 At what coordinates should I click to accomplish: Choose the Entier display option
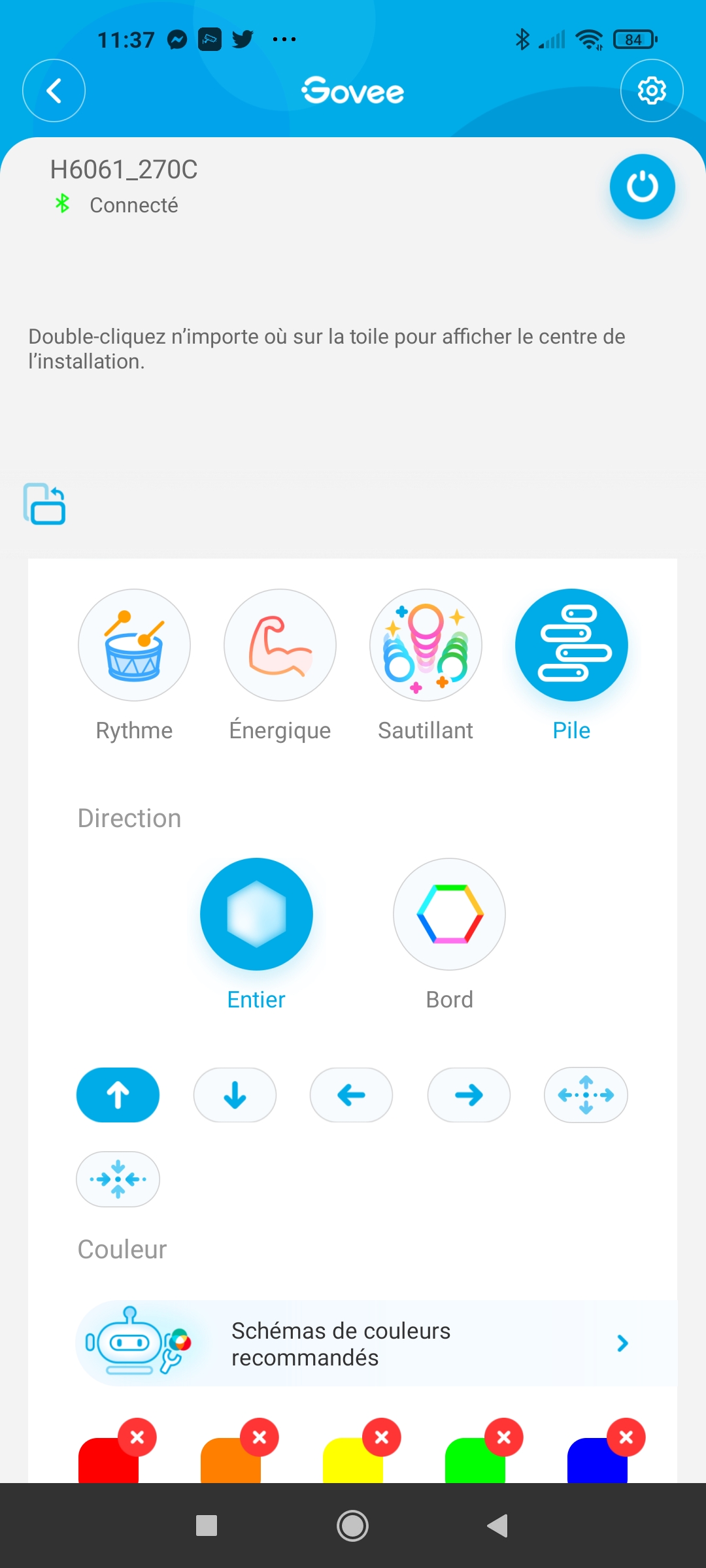click(x=256, y=914)
